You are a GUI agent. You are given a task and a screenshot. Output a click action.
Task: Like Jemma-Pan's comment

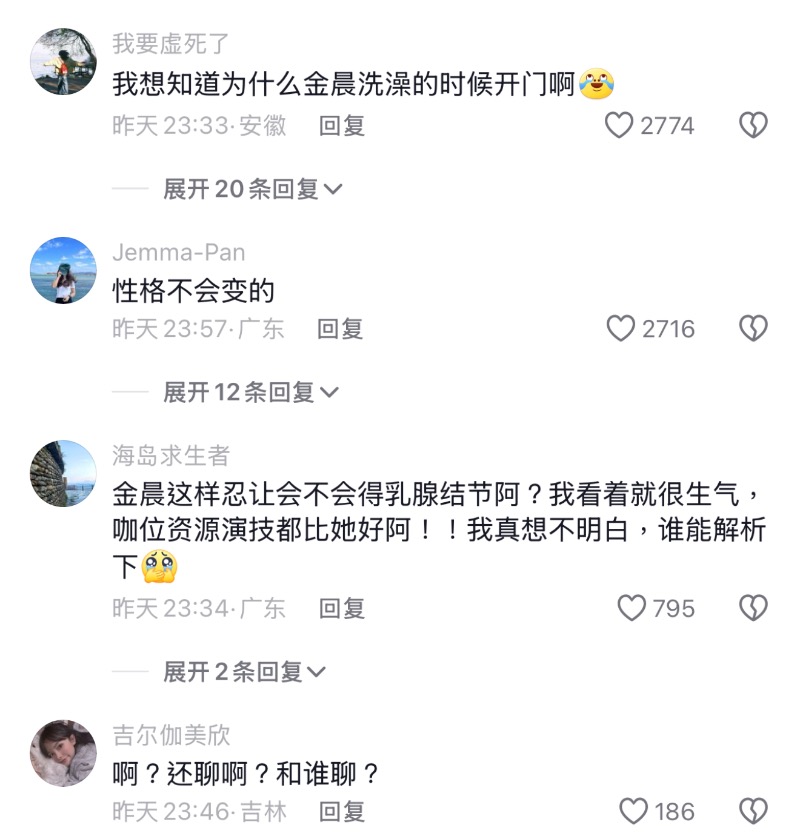coord(621,329)
